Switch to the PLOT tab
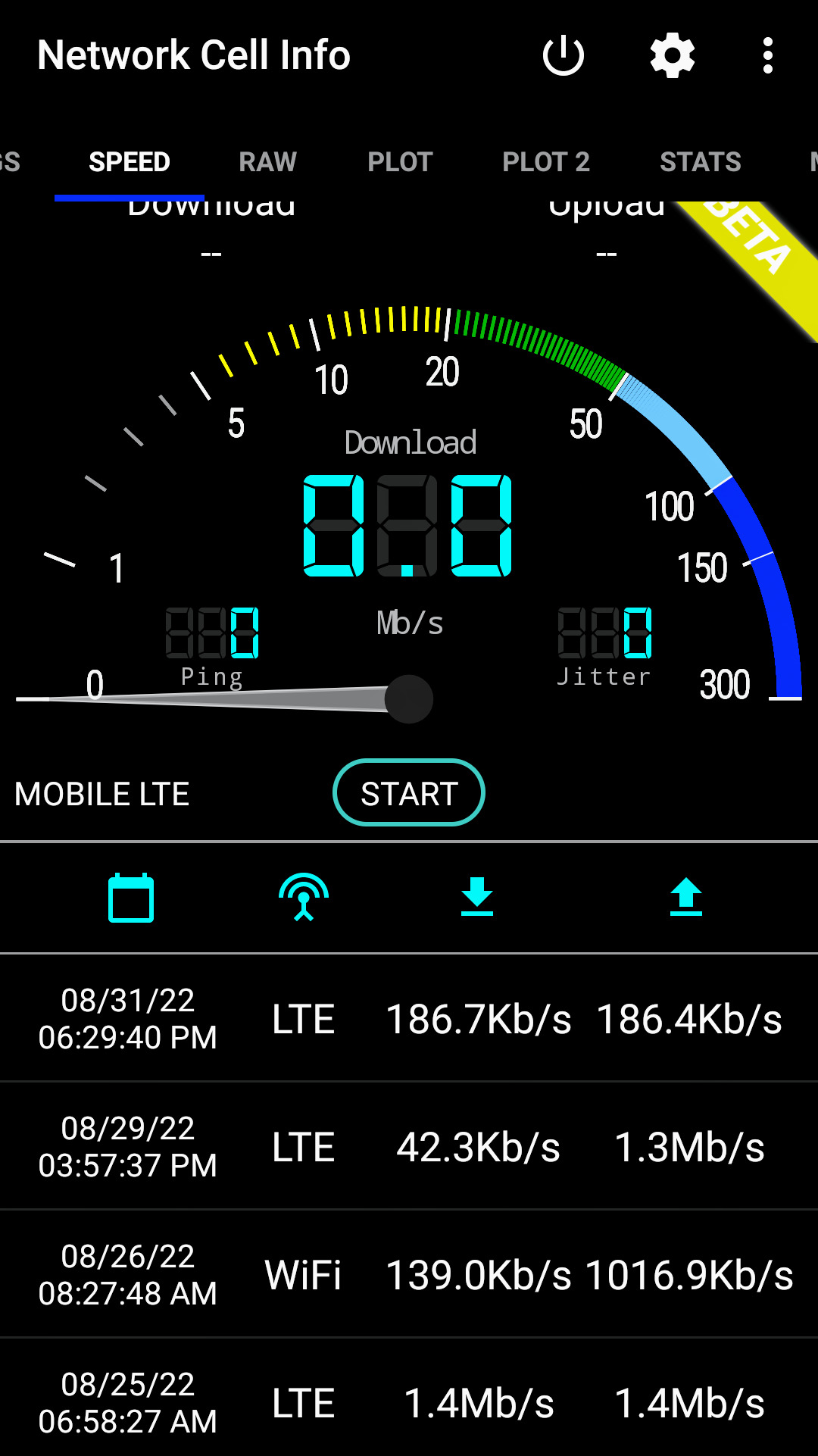The image size is (818, 1456). click(x=400, y=161)
